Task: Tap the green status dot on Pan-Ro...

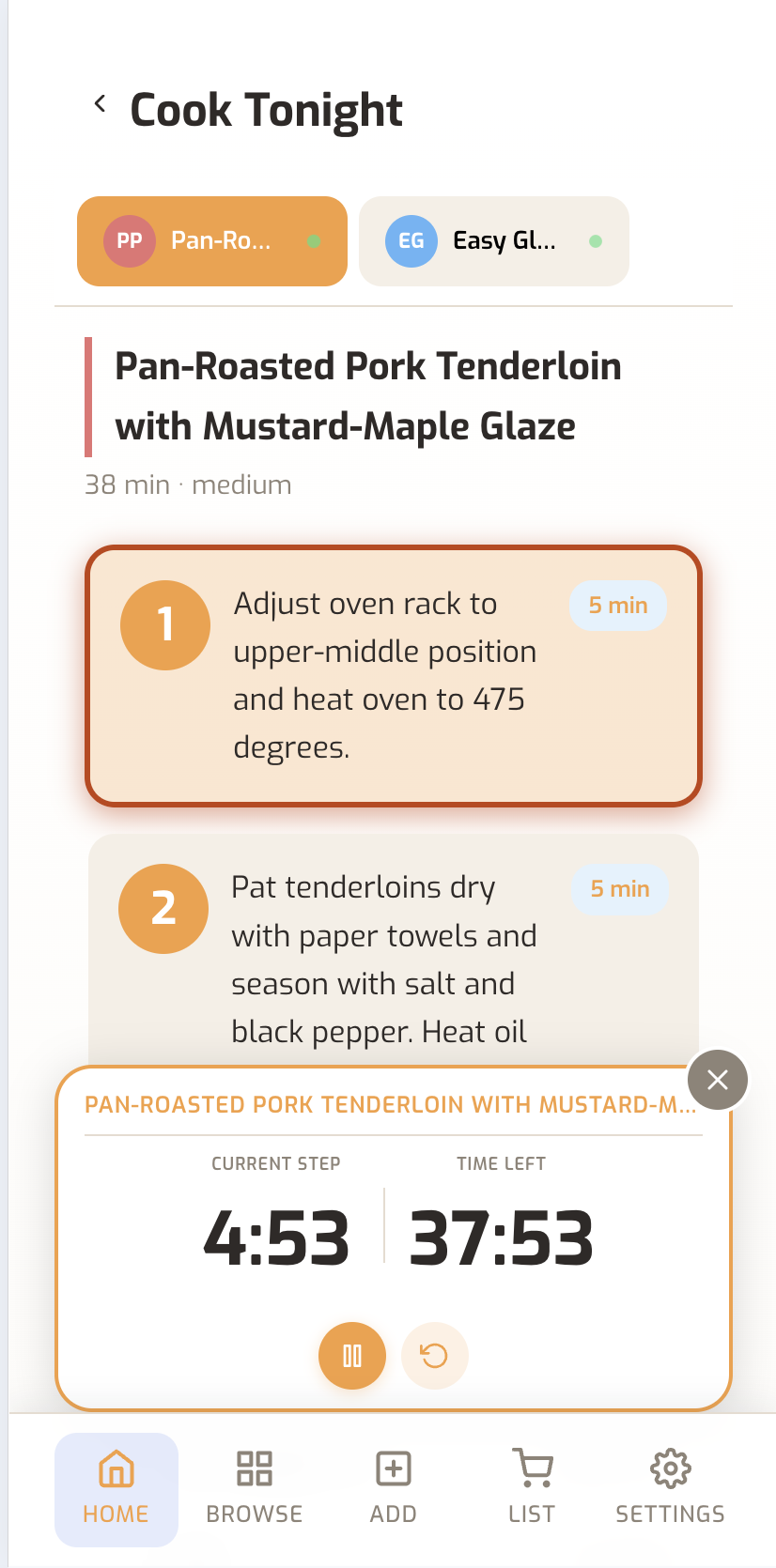Action: 313,241
